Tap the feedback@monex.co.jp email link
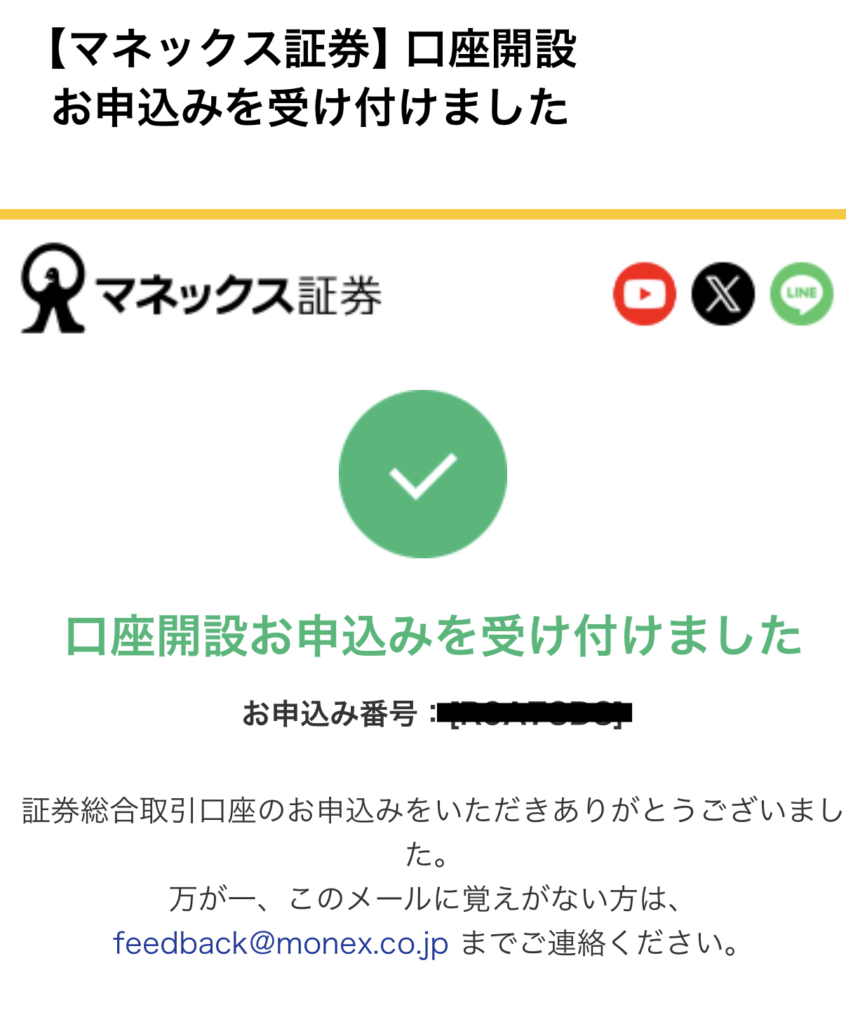This screenshot has width=846, height=1024. [281, 942]
